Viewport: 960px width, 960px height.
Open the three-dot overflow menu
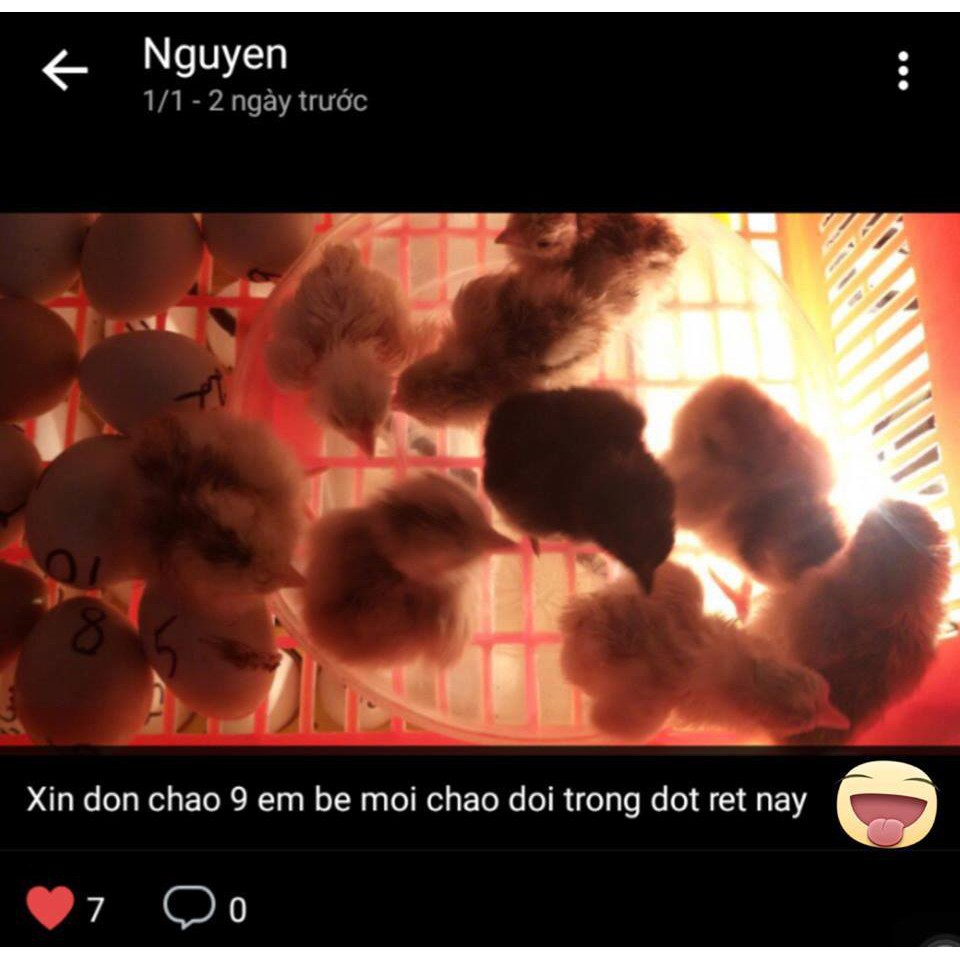click(903, 71)
